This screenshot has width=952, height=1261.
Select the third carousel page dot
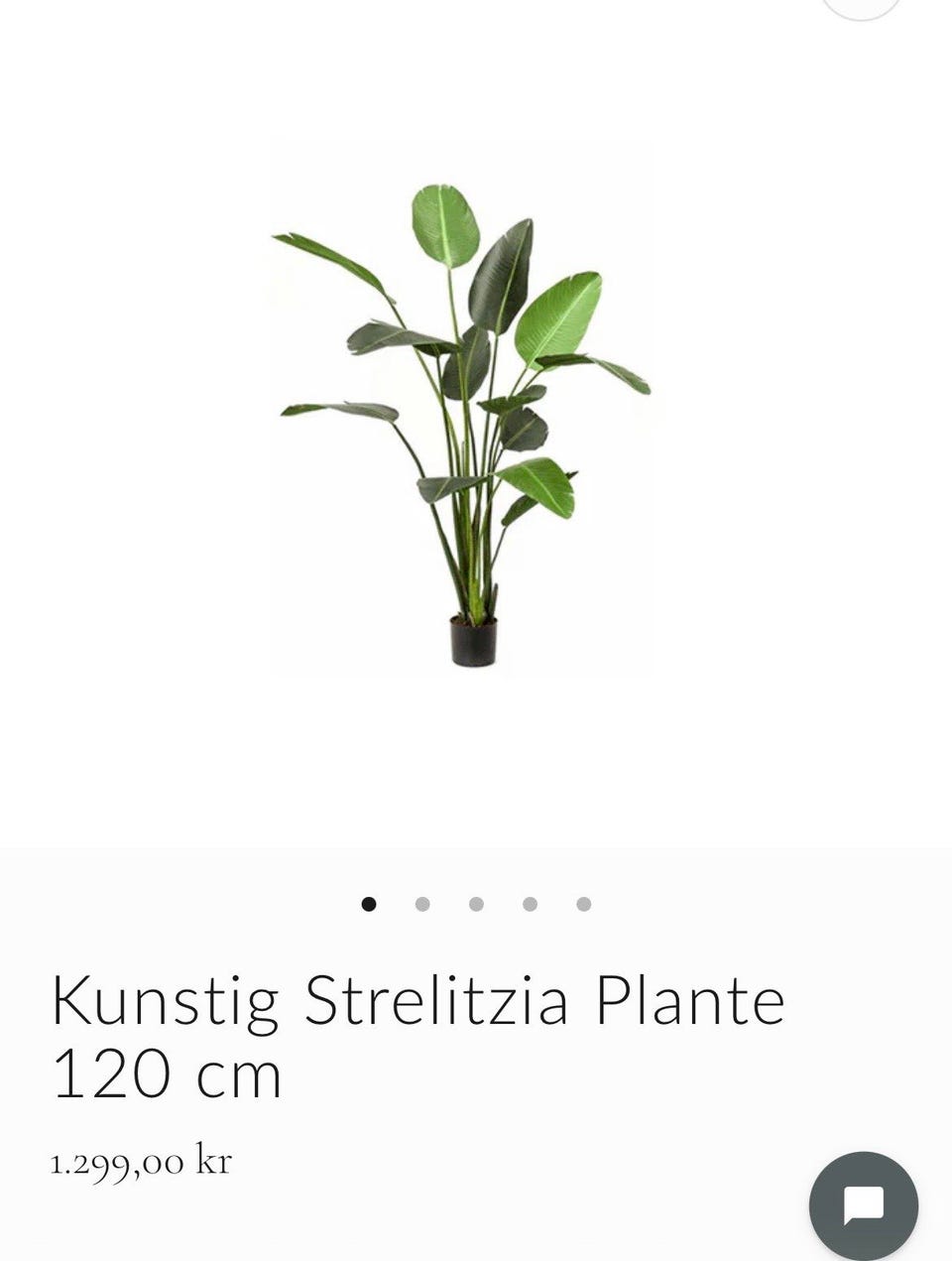[x=476, y=904]
